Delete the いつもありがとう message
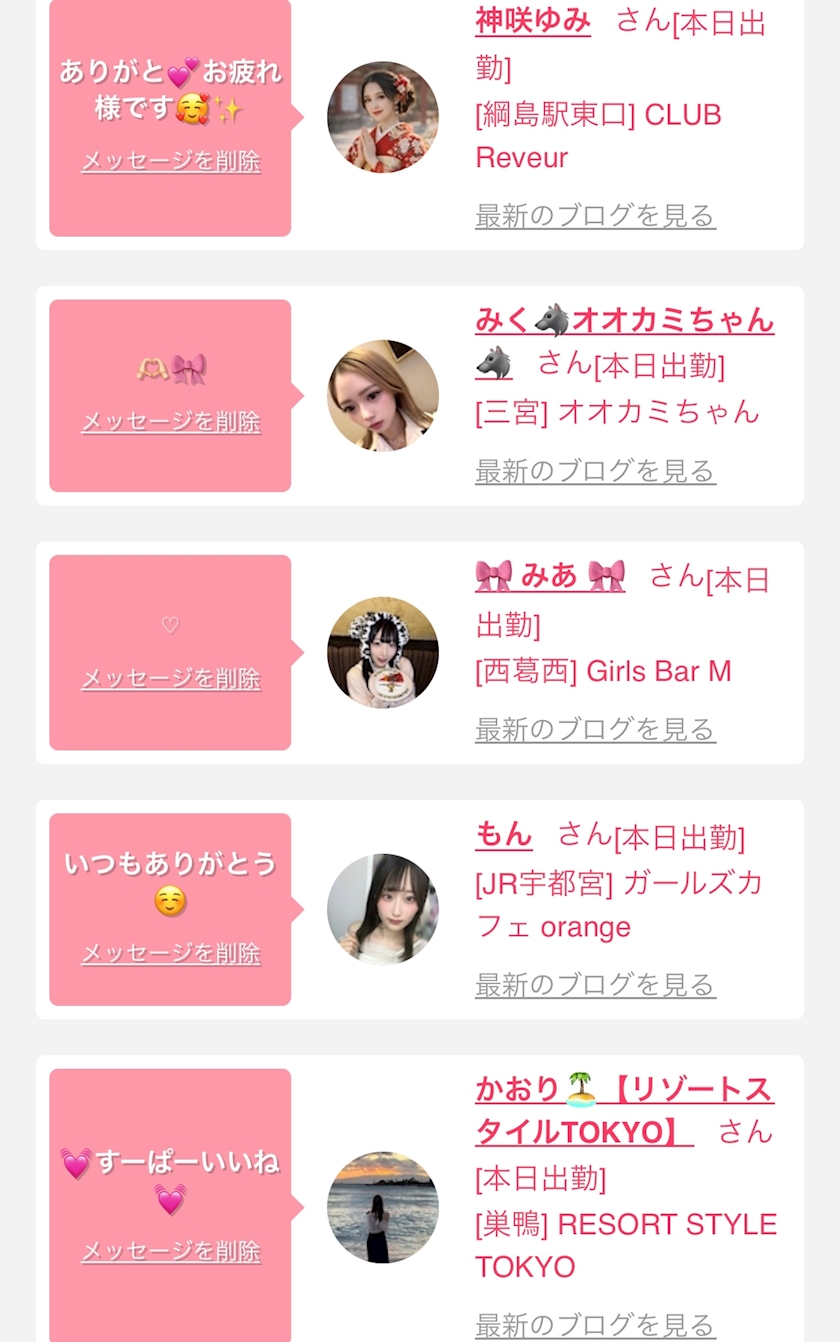 coord(171,953)
